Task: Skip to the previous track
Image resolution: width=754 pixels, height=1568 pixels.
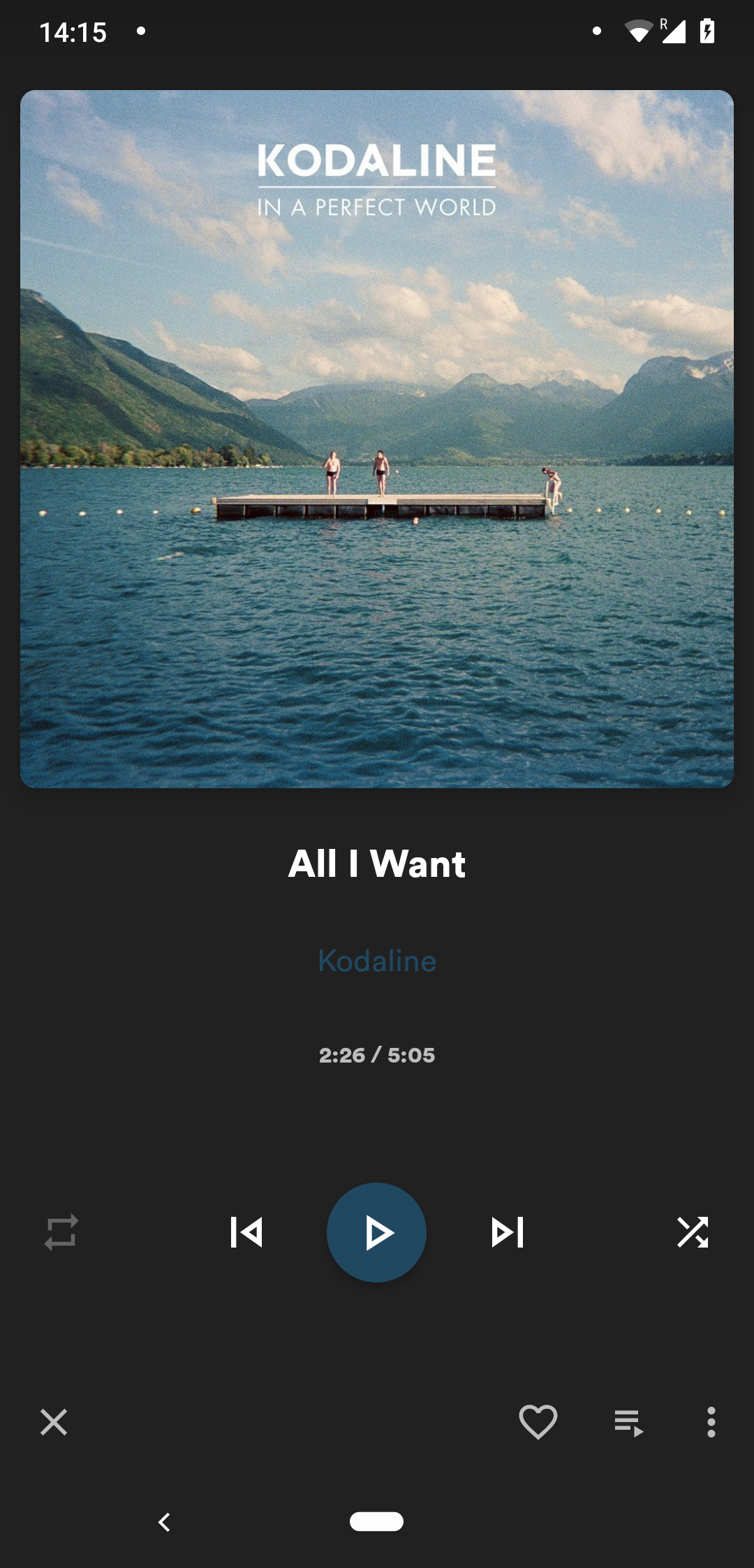Action: click(x=246, y=1232)
